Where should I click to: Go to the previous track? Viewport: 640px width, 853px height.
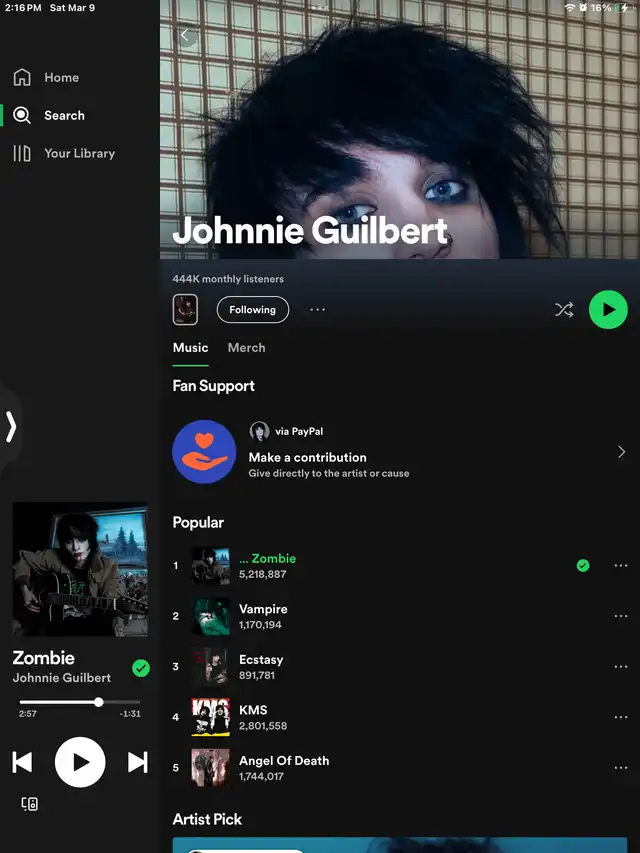tap(22, 763)
